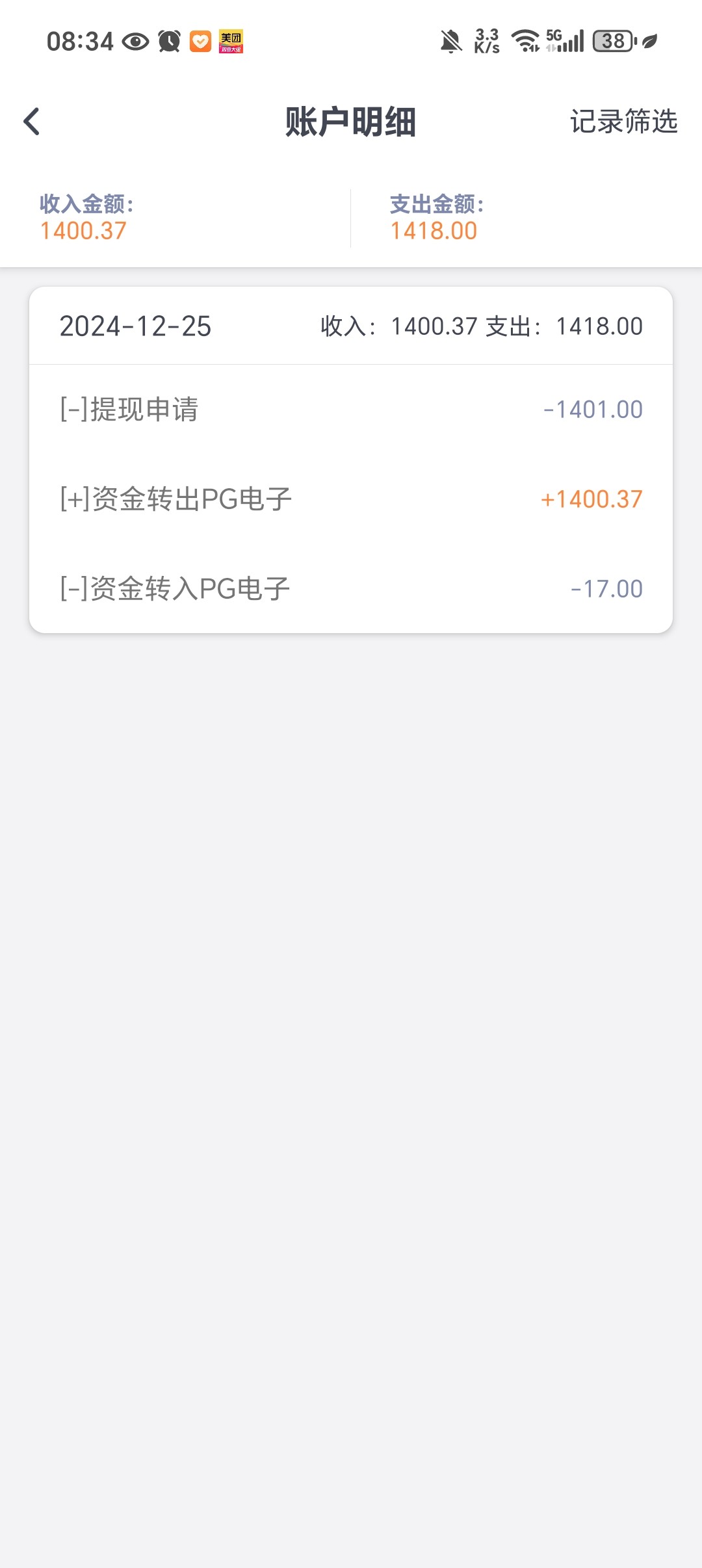Go back from 账户明细 page

(31, 122)
